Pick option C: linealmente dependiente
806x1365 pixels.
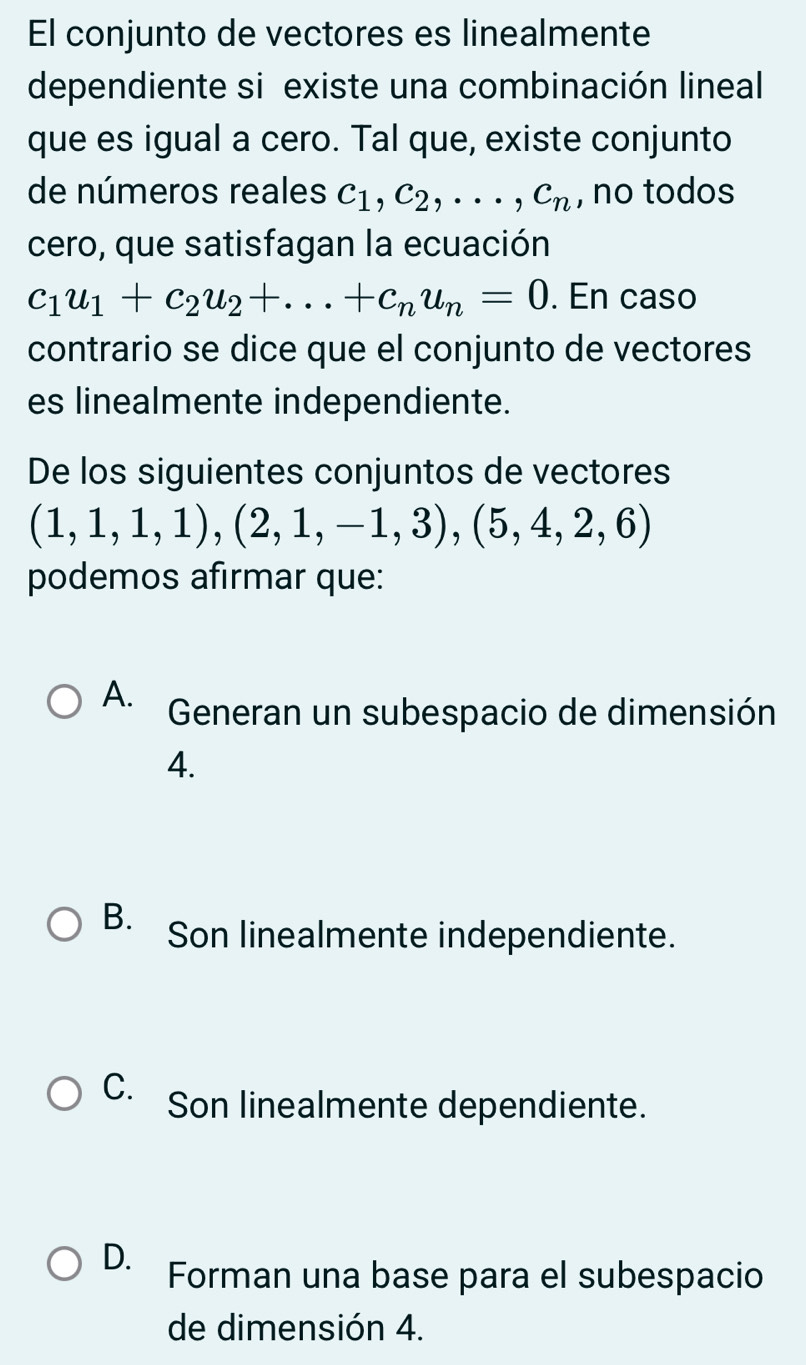pos(68,1095)
